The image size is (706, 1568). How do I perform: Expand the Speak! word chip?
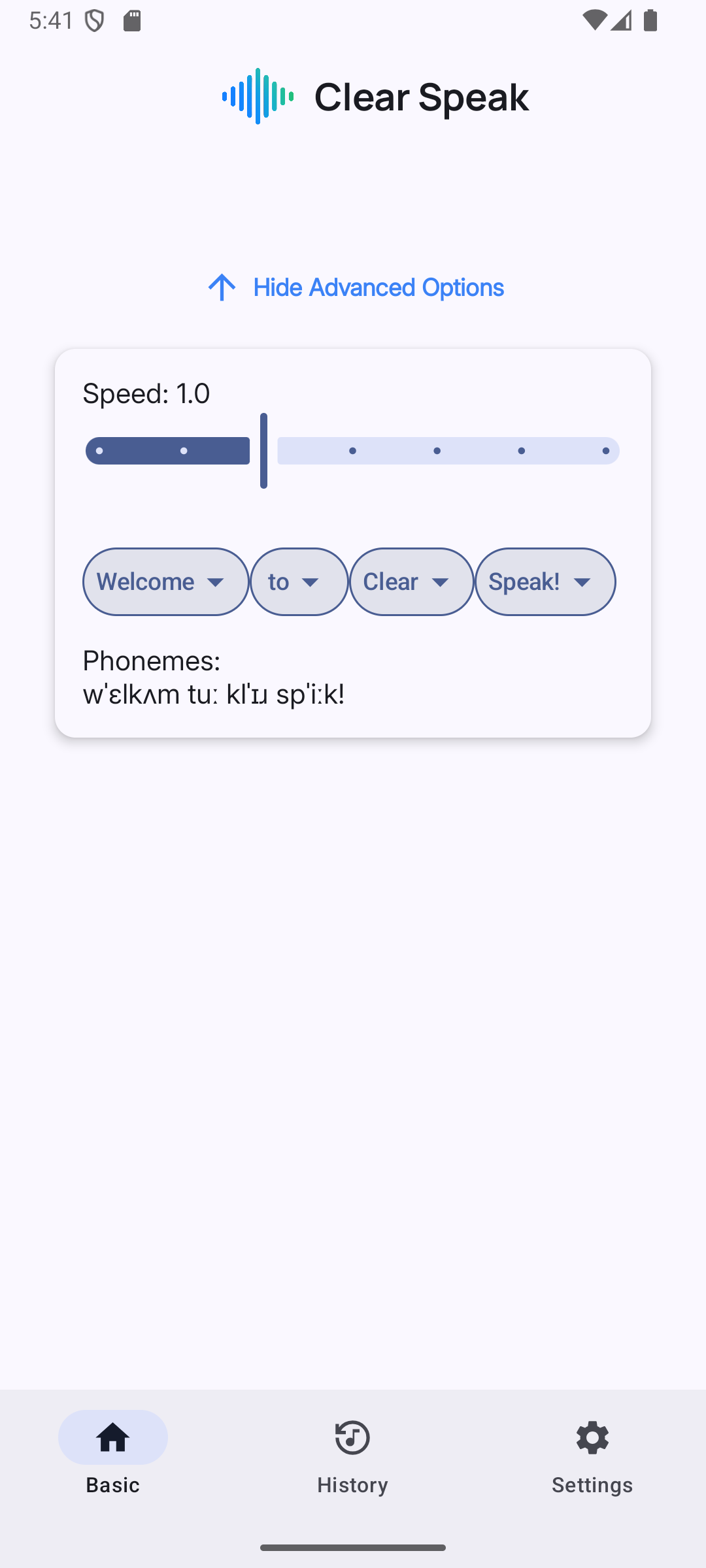545,581
